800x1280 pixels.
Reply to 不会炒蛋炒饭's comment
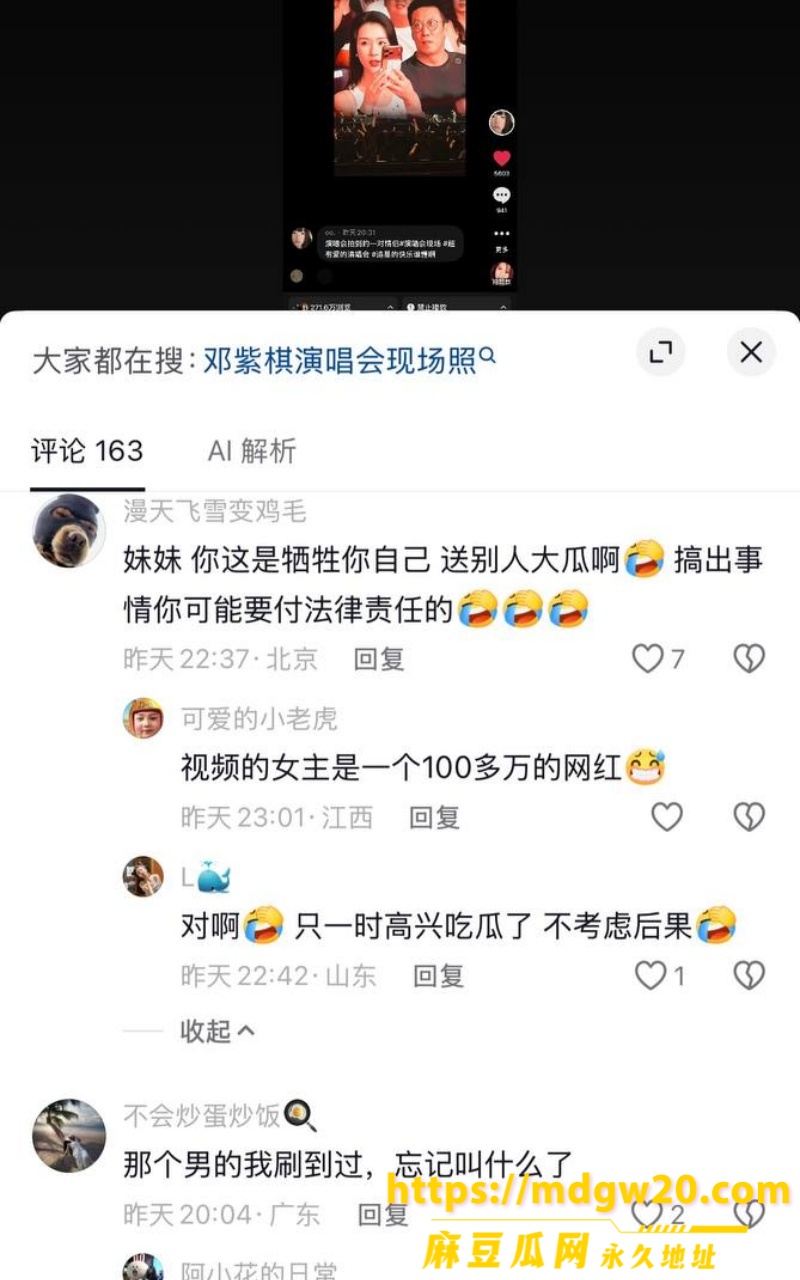click(384, 1214)
